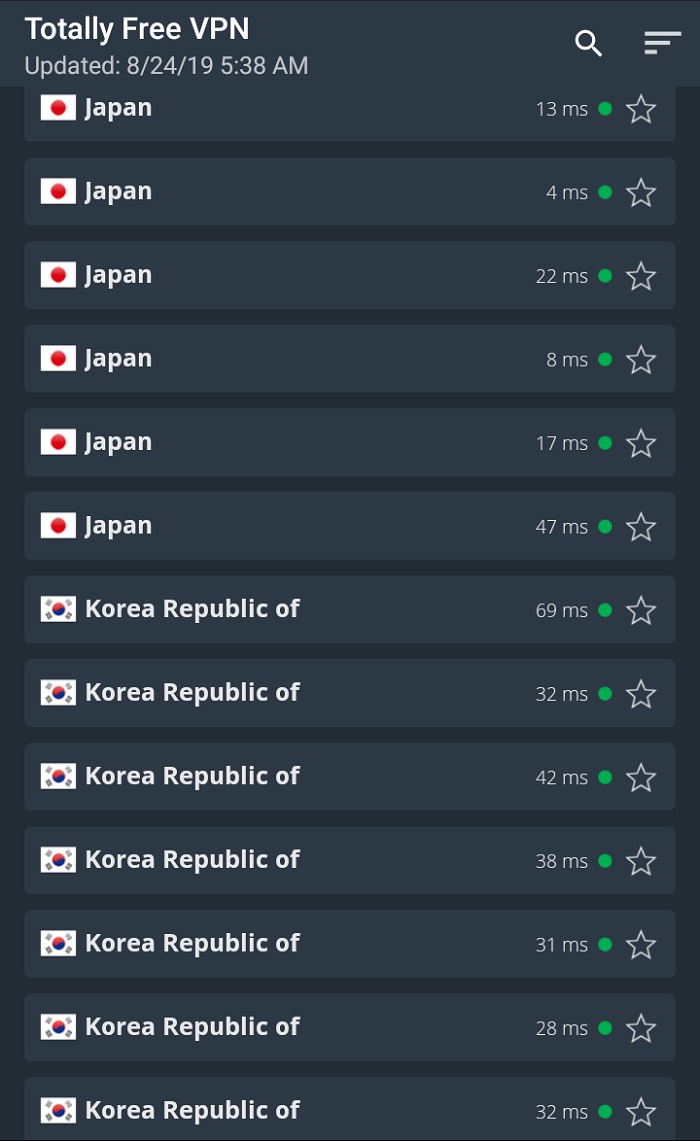700x1141 pixels.
Task: Favorite the Korea server with 42 ms
Action: pyautogui.click(x=641, y=777)
